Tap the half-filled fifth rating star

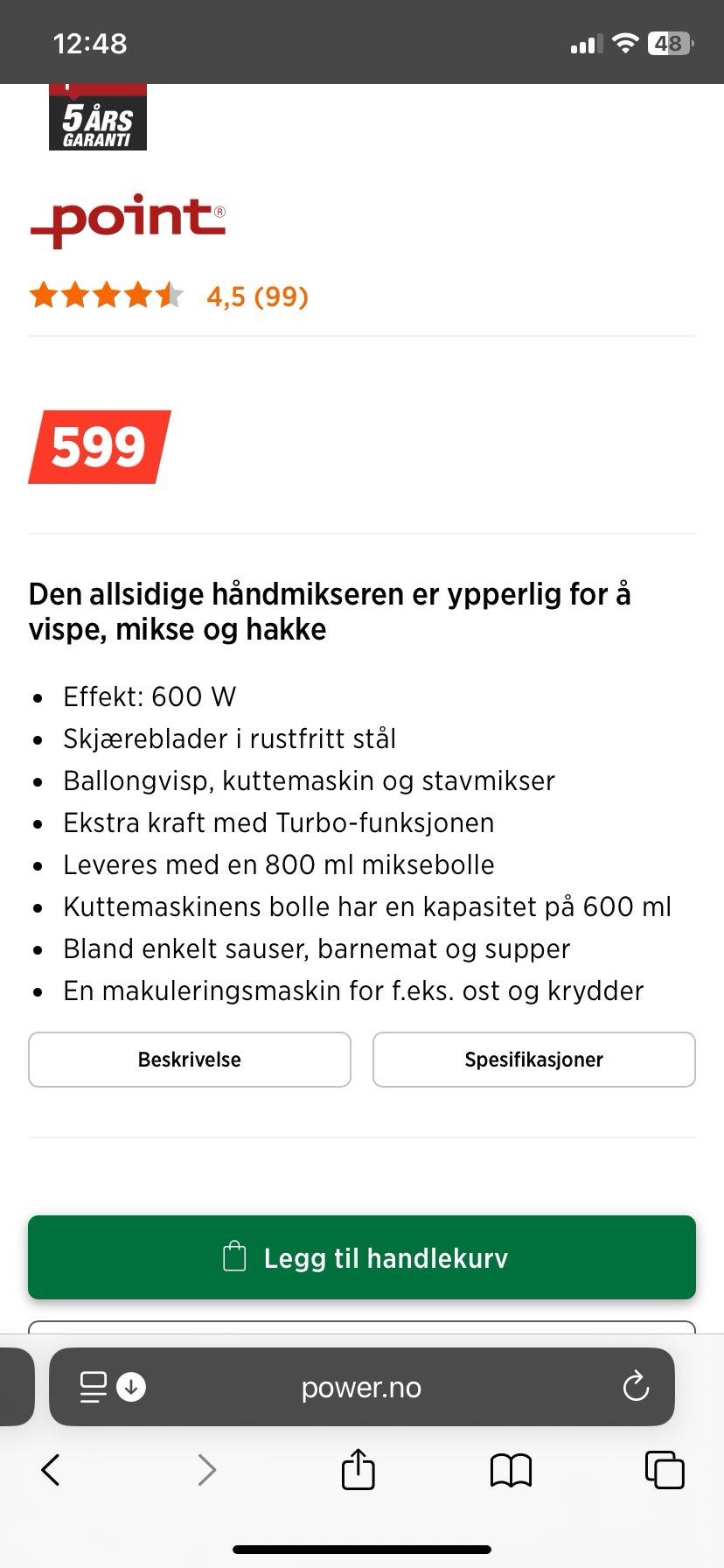170,296
